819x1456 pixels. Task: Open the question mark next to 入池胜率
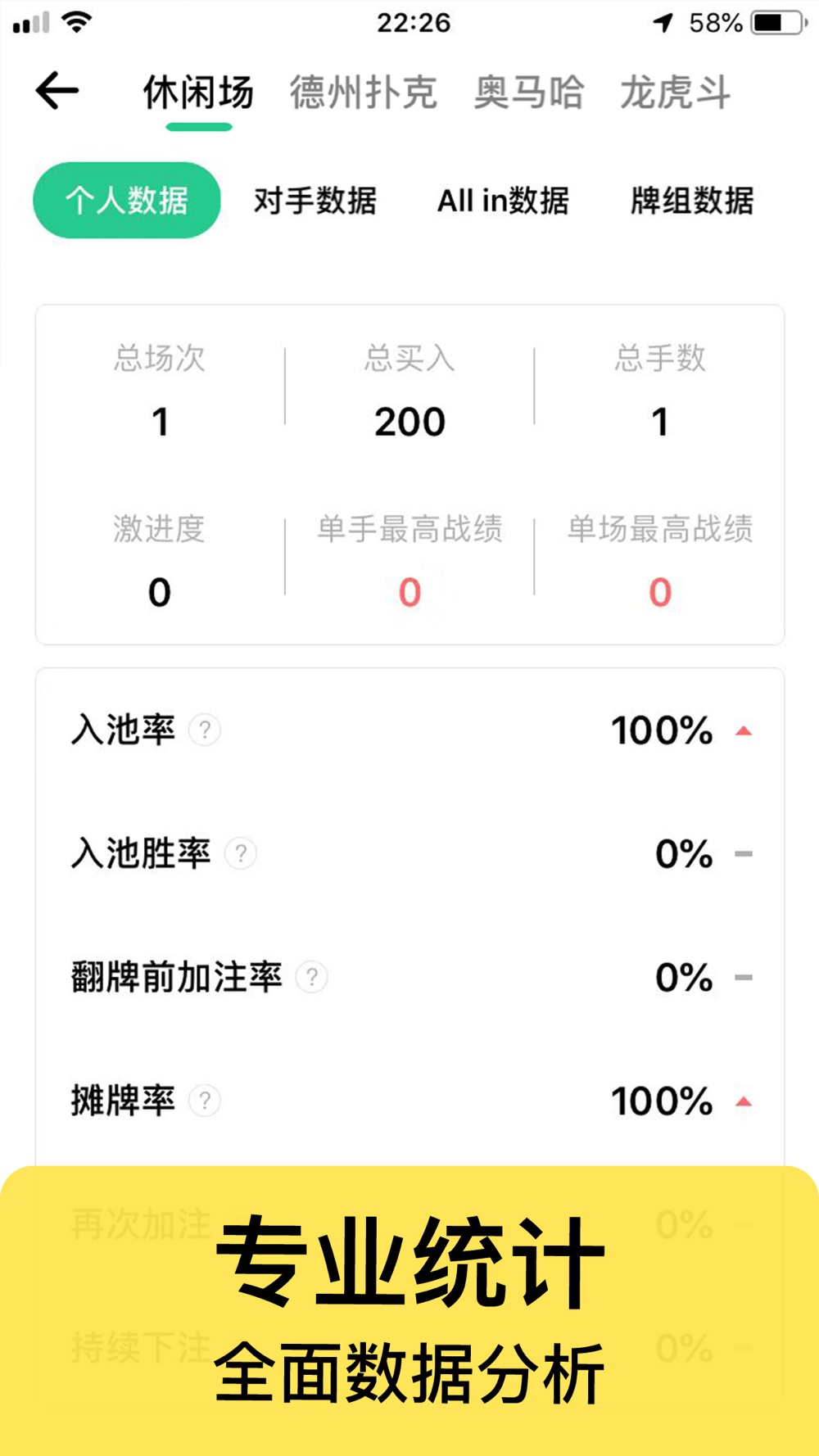pyautogui.click(x=241, y=853)
